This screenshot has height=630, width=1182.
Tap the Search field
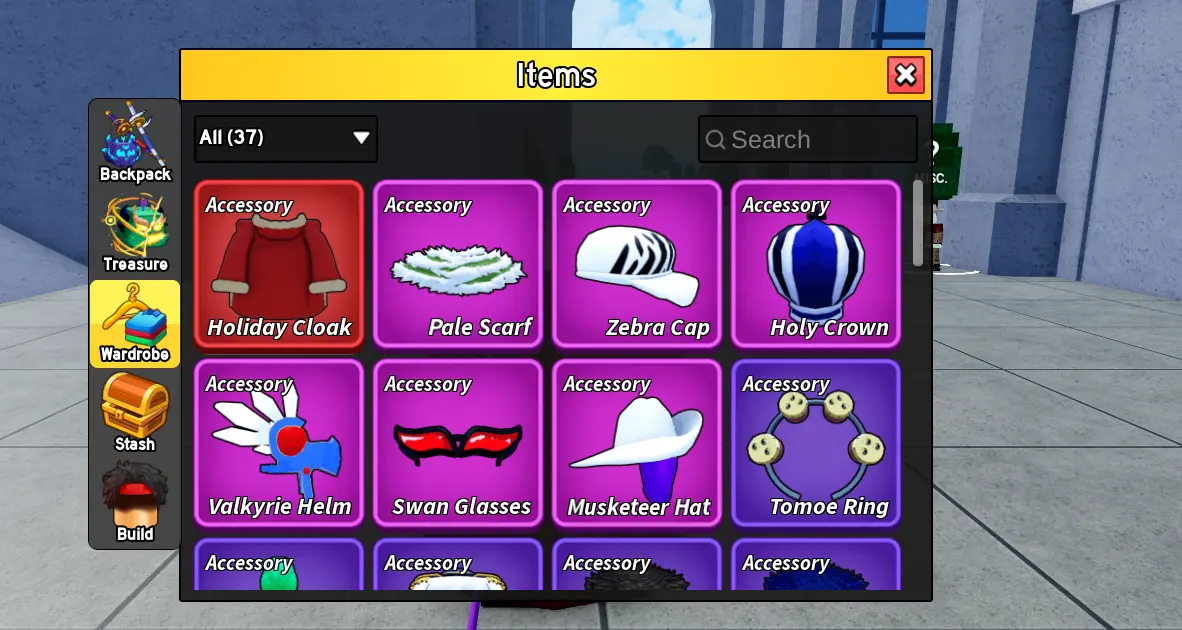(x=807, y=139)
